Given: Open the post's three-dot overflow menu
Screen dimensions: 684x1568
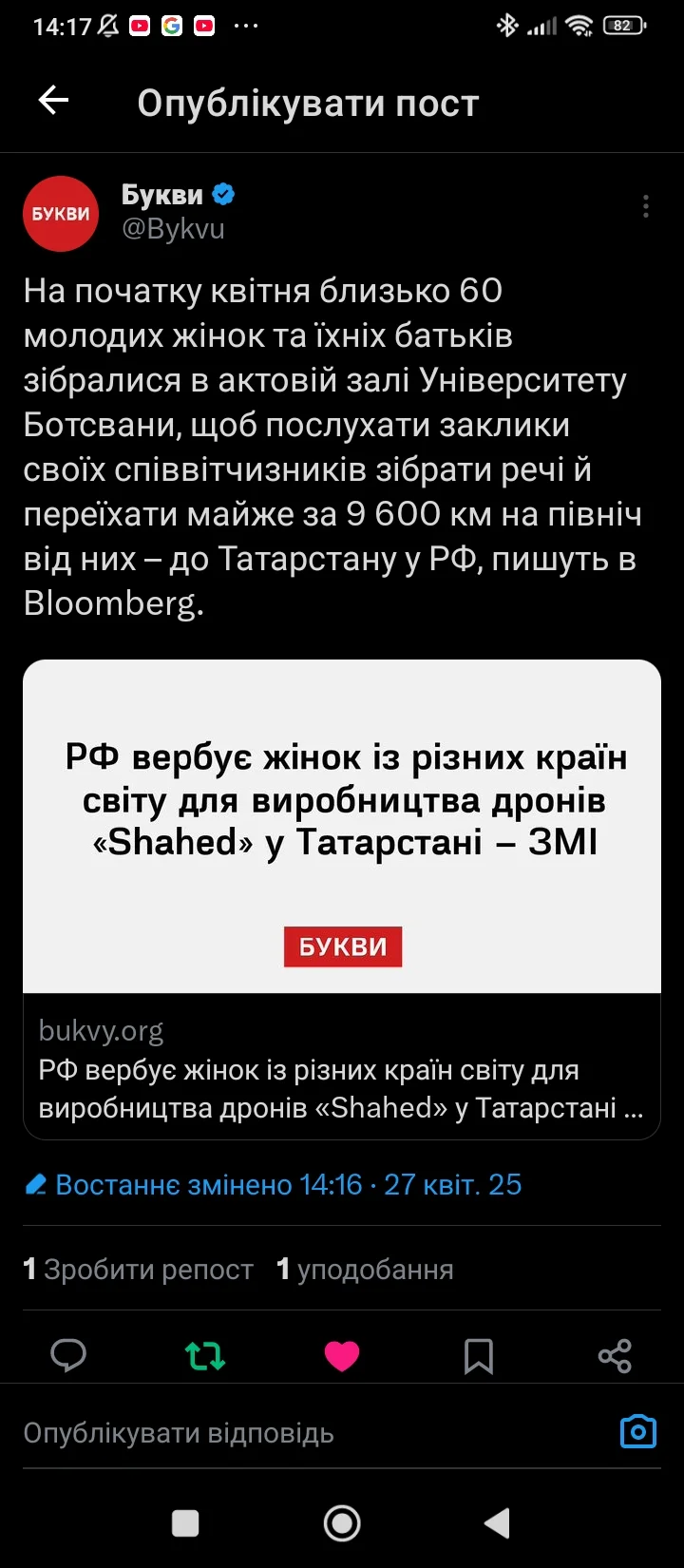Looking at the screenshot, I should pyautogui.click(x=645, y=206).
